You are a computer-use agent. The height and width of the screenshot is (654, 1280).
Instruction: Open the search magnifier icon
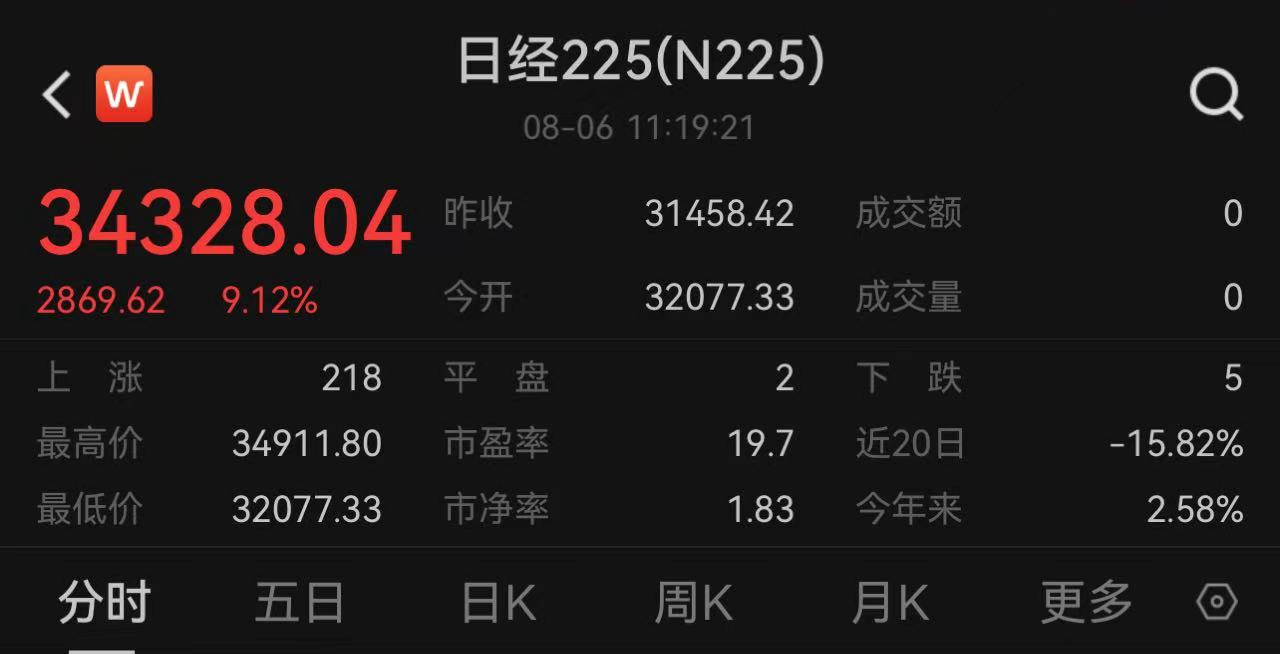1215,96
